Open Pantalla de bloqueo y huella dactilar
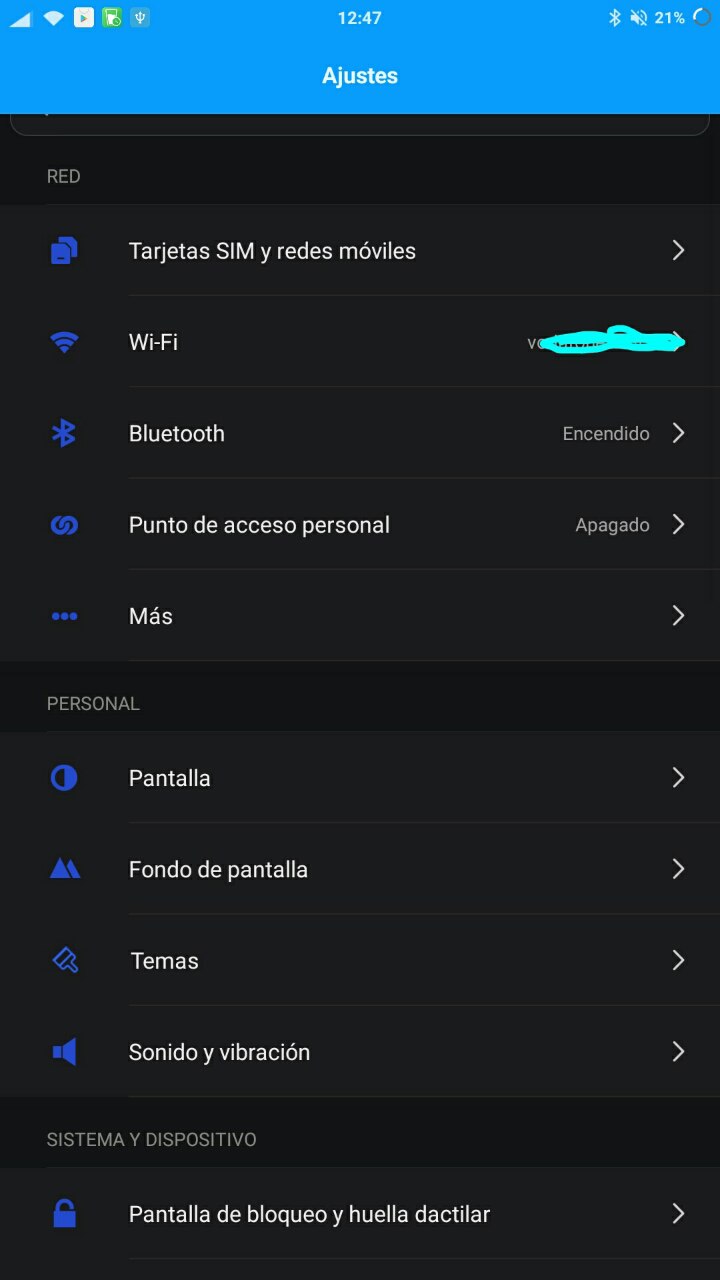 point(360,1214)
